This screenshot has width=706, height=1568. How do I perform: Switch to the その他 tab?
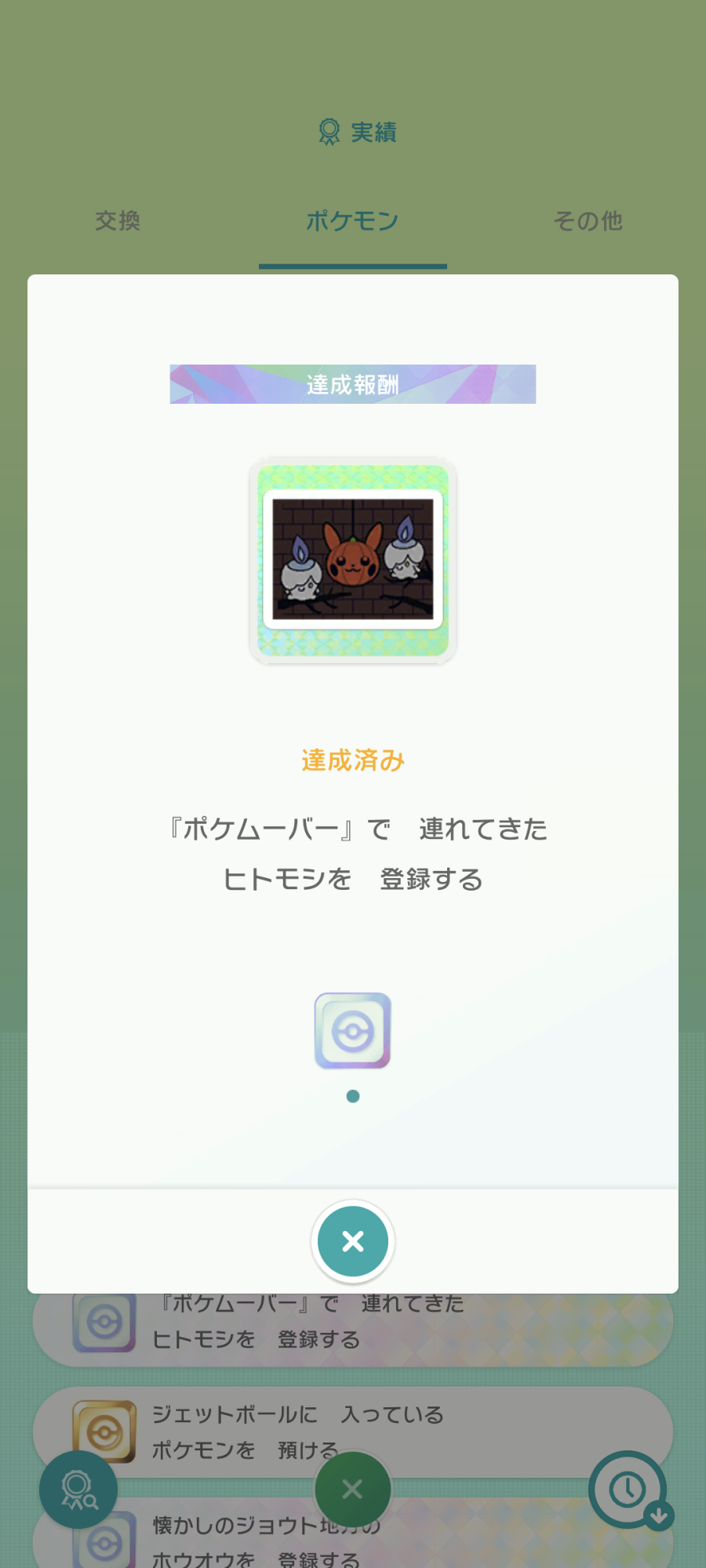click(x=588, y=221)
